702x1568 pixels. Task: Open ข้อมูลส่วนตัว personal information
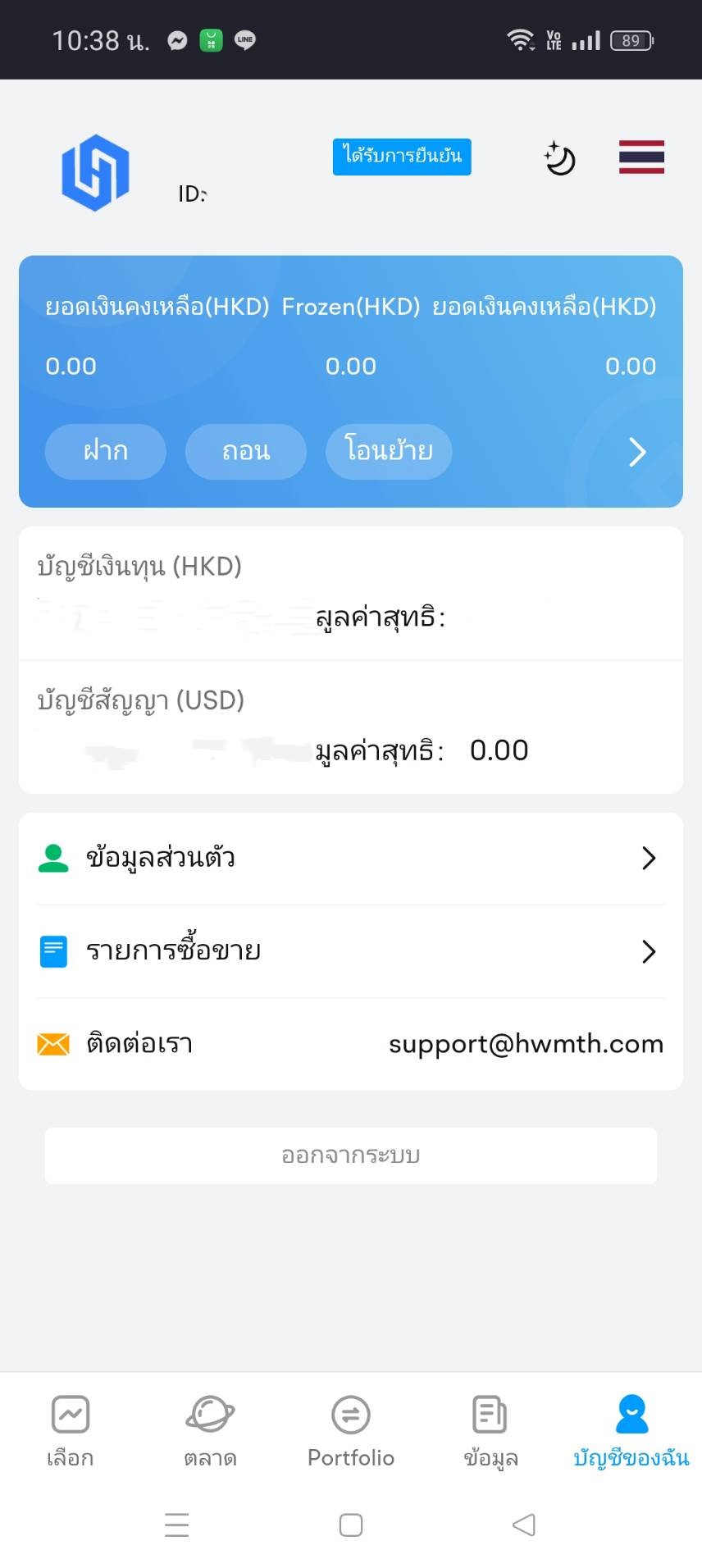(351, 859)
